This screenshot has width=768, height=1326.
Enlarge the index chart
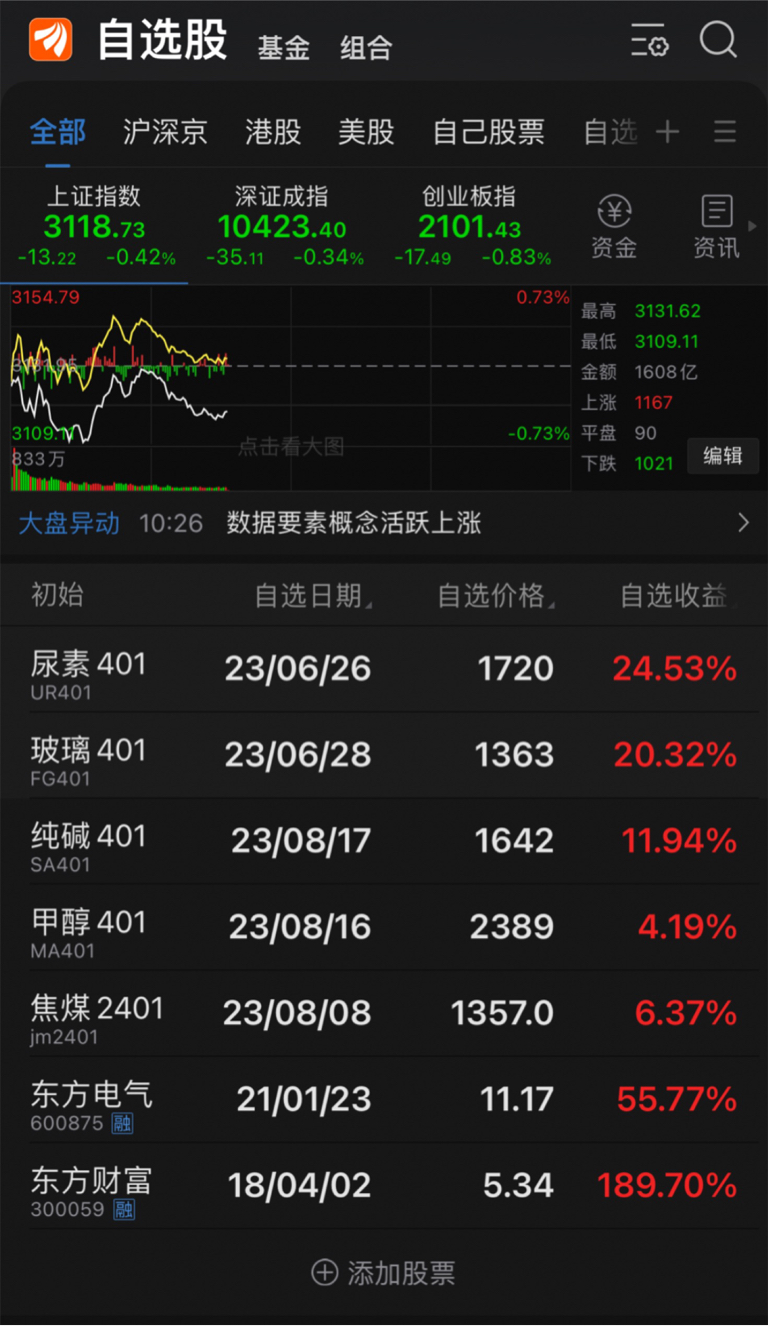[x=290, y=390]
